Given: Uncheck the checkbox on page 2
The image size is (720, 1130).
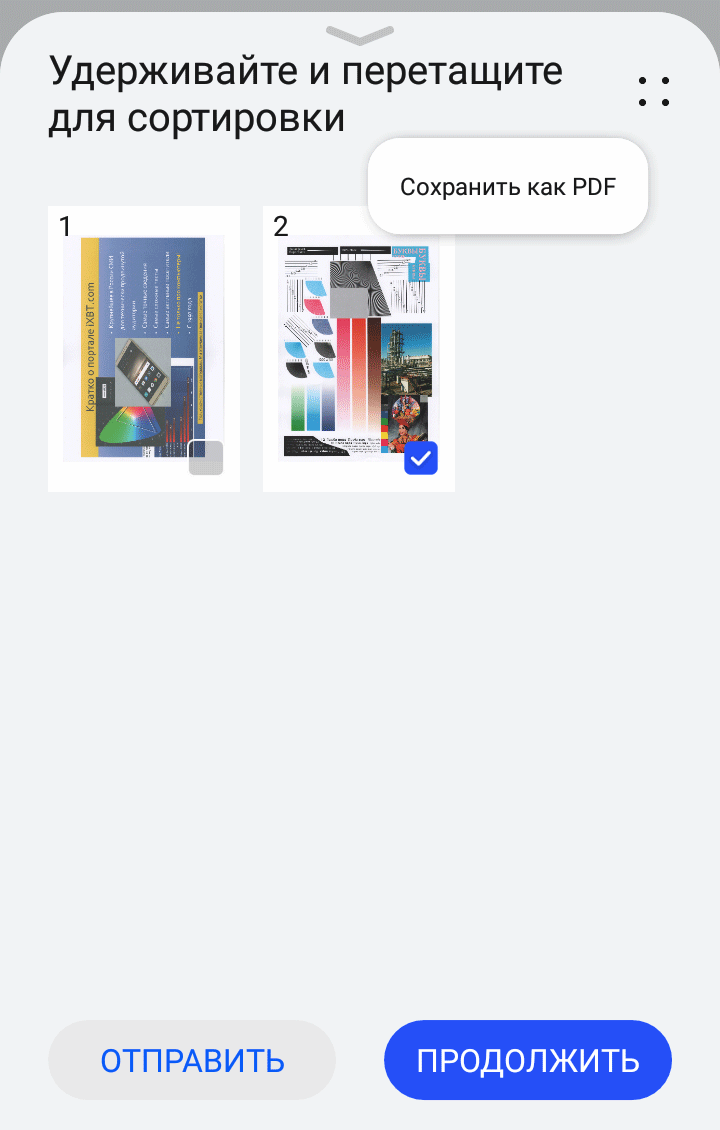Looking at the screenshot, I should [x=421, y=458].
